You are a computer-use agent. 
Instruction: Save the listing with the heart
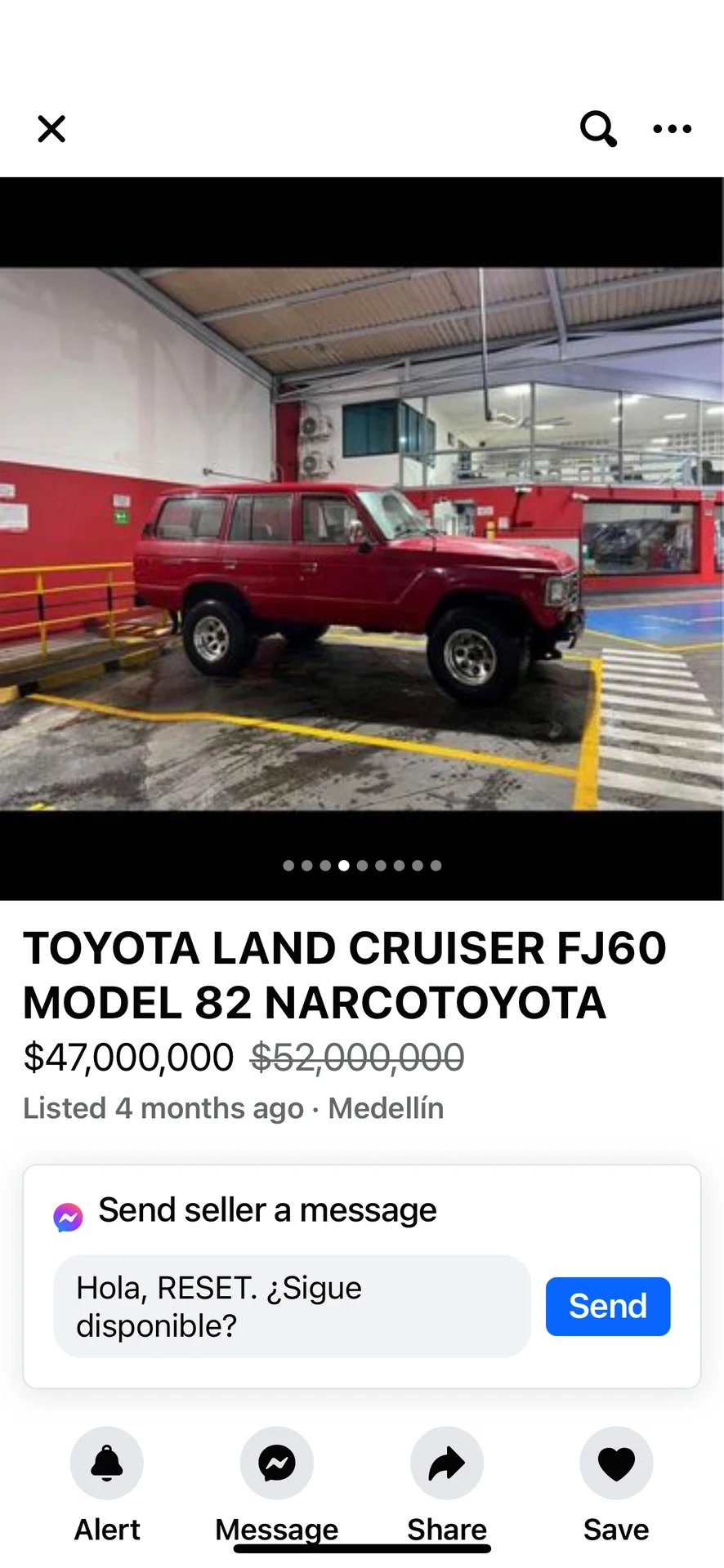pos(616,1463)
